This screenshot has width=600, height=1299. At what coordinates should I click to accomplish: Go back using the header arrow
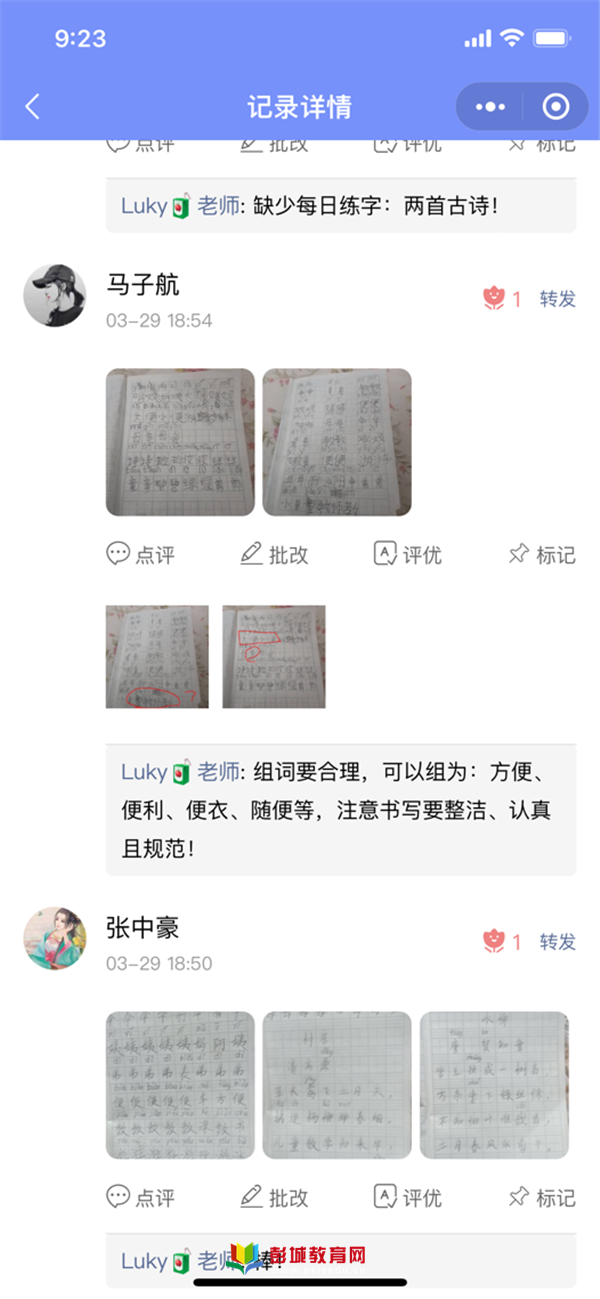pyautogui.click(x=33, y=107)
